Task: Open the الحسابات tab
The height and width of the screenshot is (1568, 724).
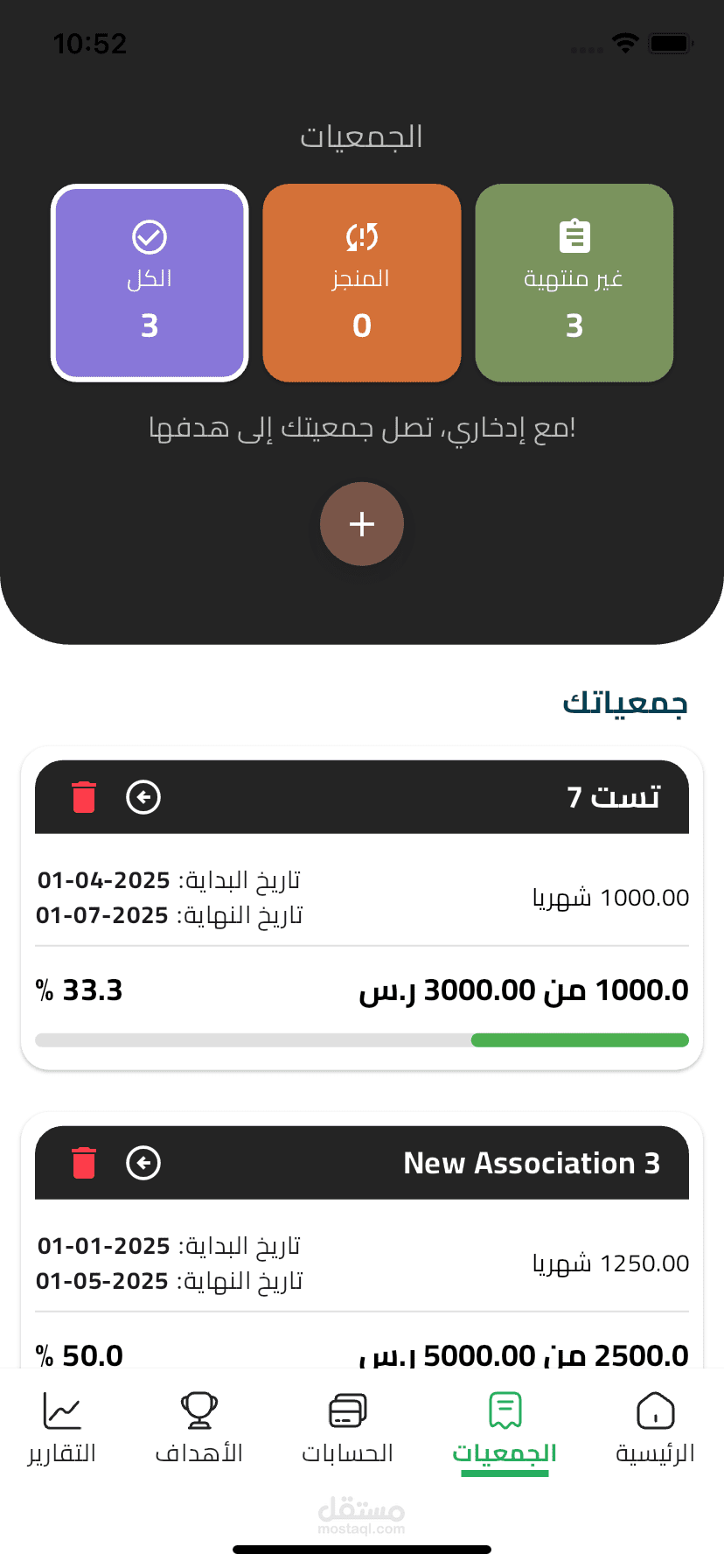Action: (x=347, y=1428)
